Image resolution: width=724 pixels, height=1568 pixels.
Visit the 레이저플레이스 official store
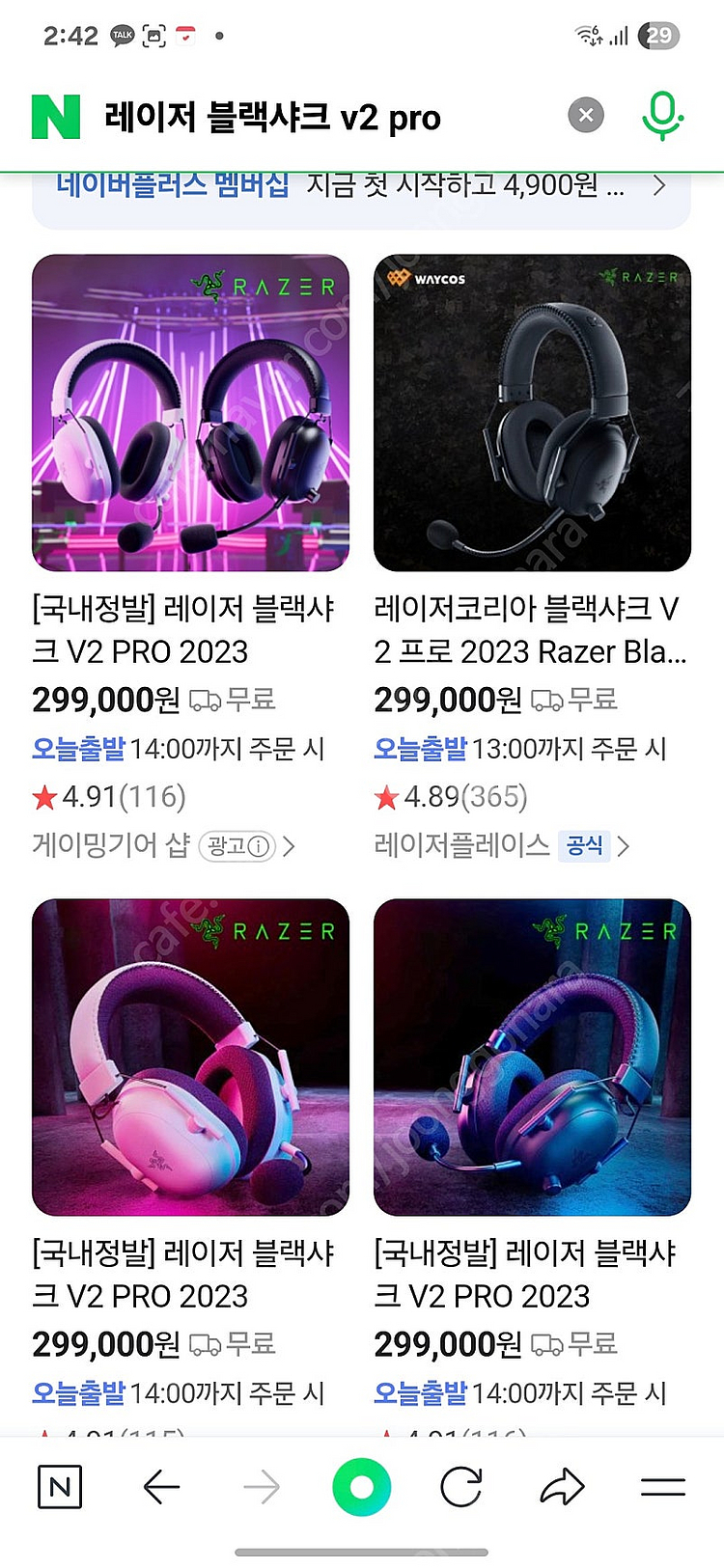pos(461,845)
